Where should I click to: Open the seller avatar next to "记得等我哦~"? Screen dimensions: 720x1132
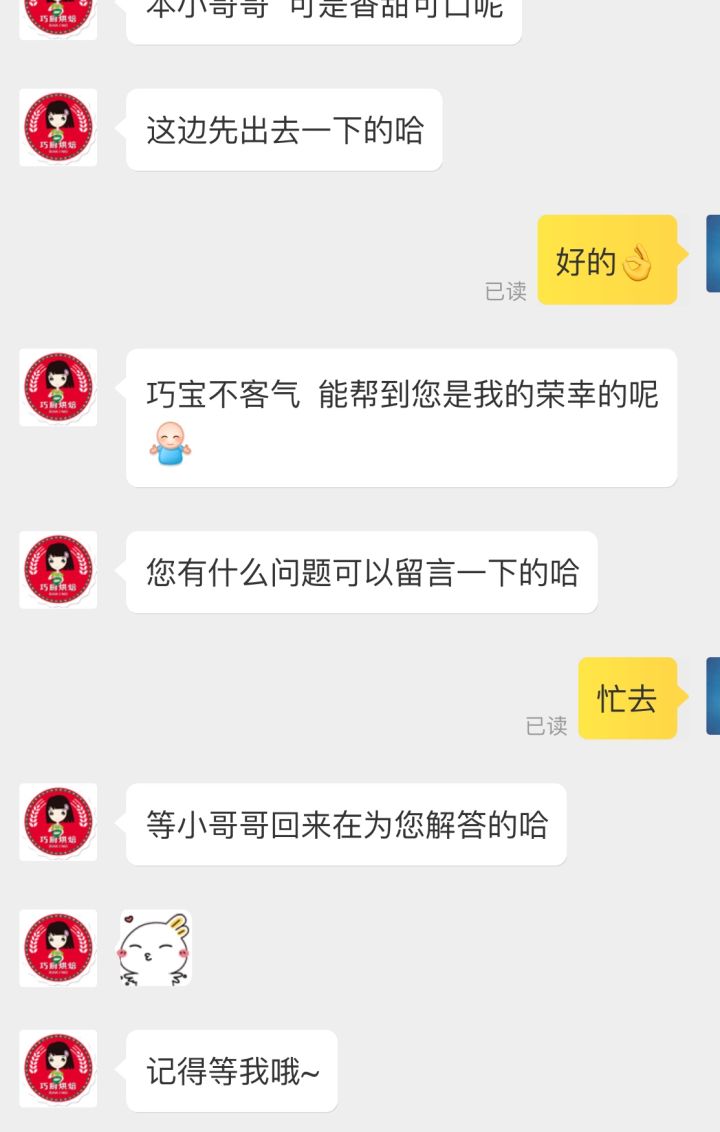(x=58, y=1069)
